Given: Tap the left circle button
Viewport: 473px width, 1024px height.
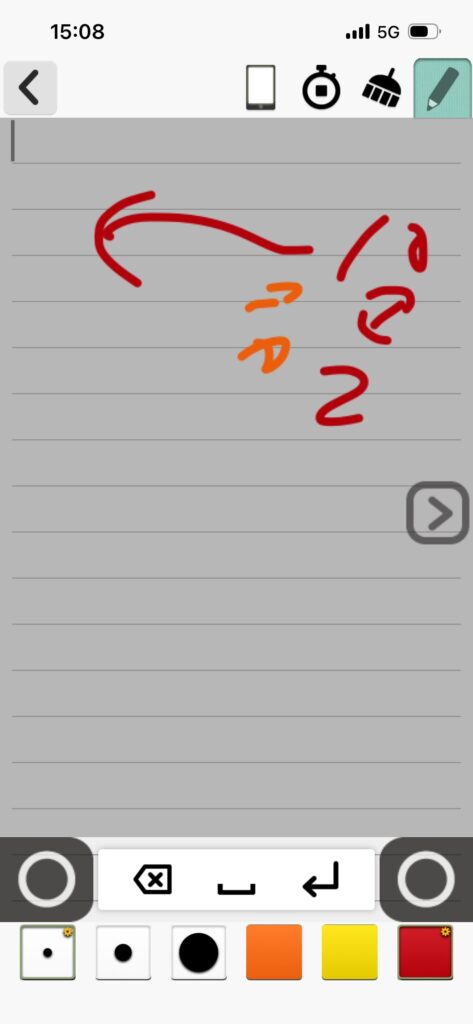Looking at the screenshot, I should coord(46,879).
